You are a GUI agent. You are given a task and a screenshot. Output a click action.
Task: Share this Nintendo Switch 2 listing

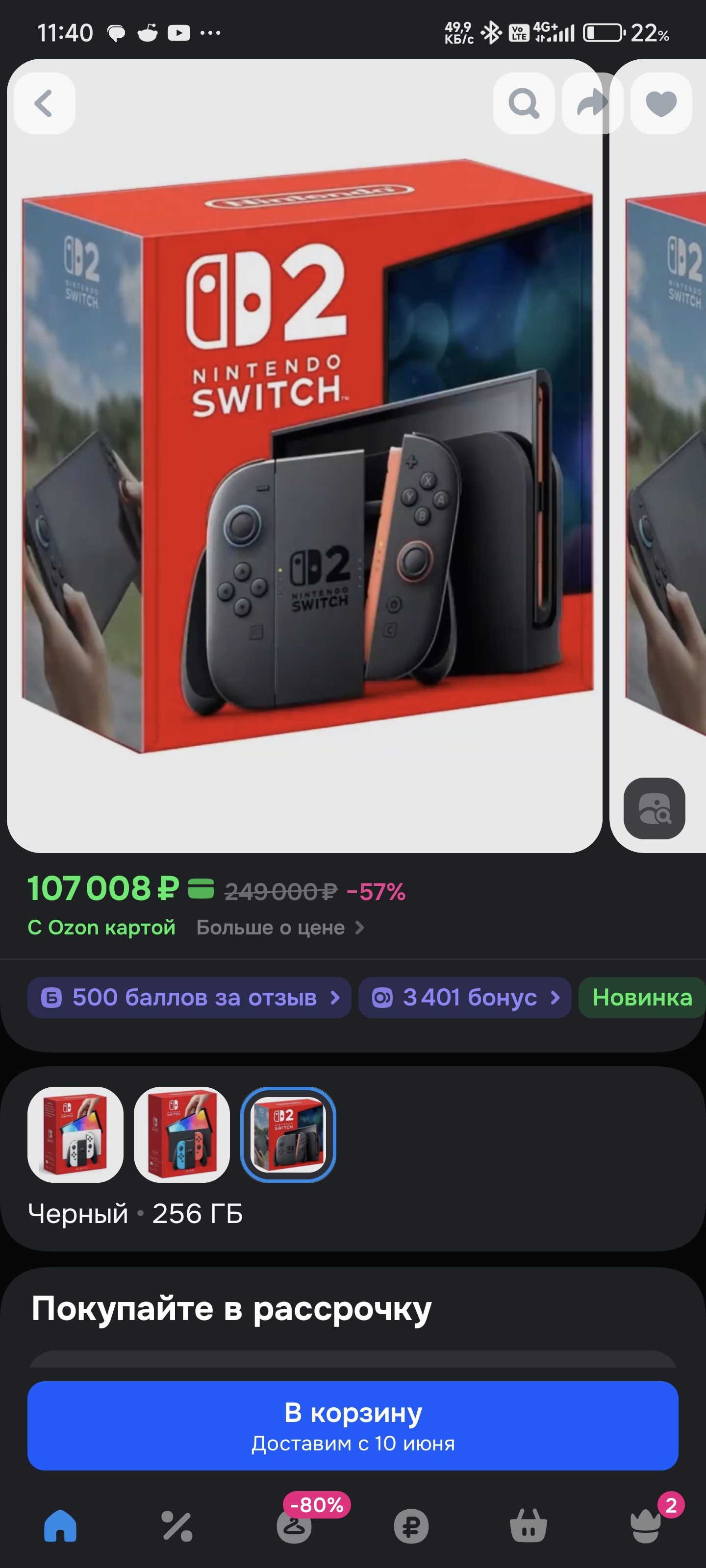[x=591, y=103]
